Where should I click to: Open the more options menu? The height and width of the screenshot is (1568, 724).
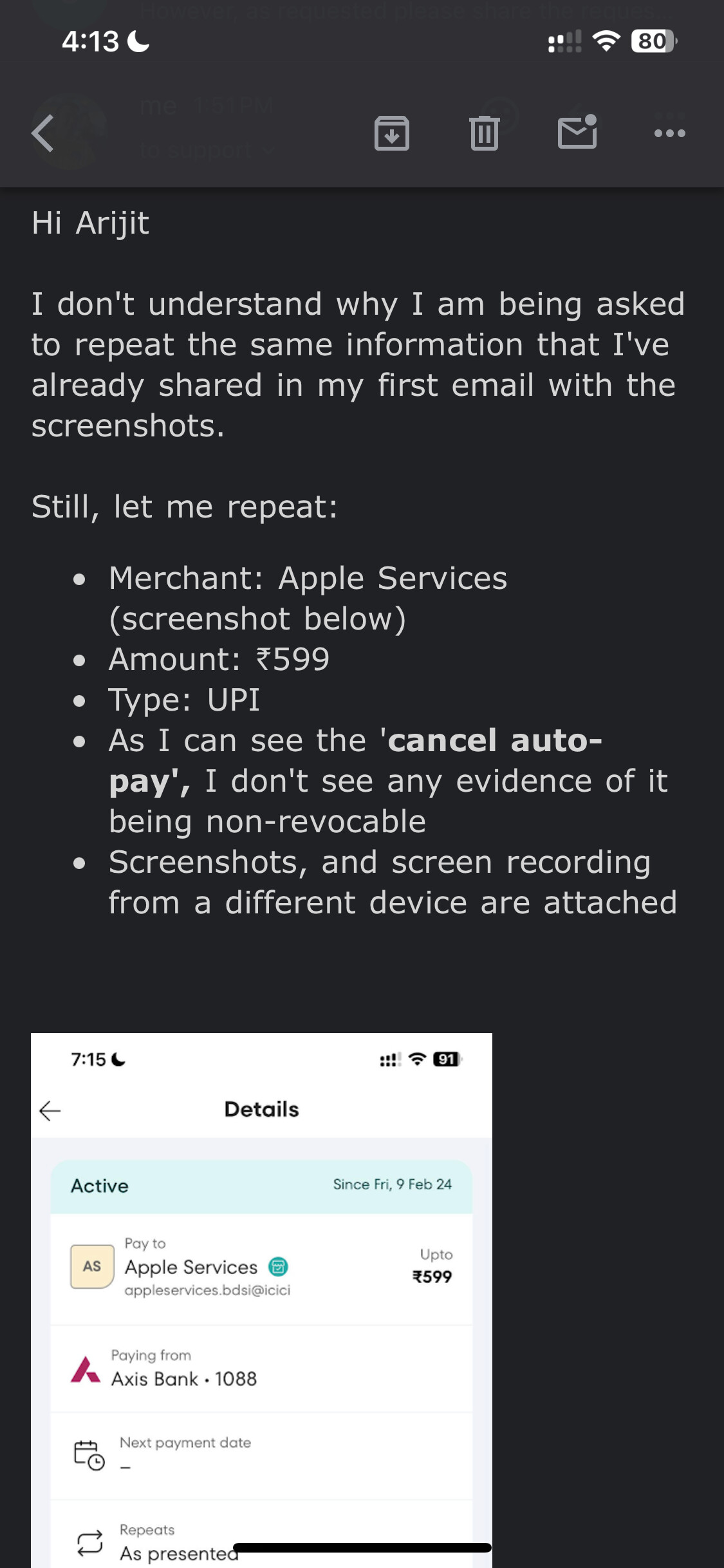pos(669,134)
